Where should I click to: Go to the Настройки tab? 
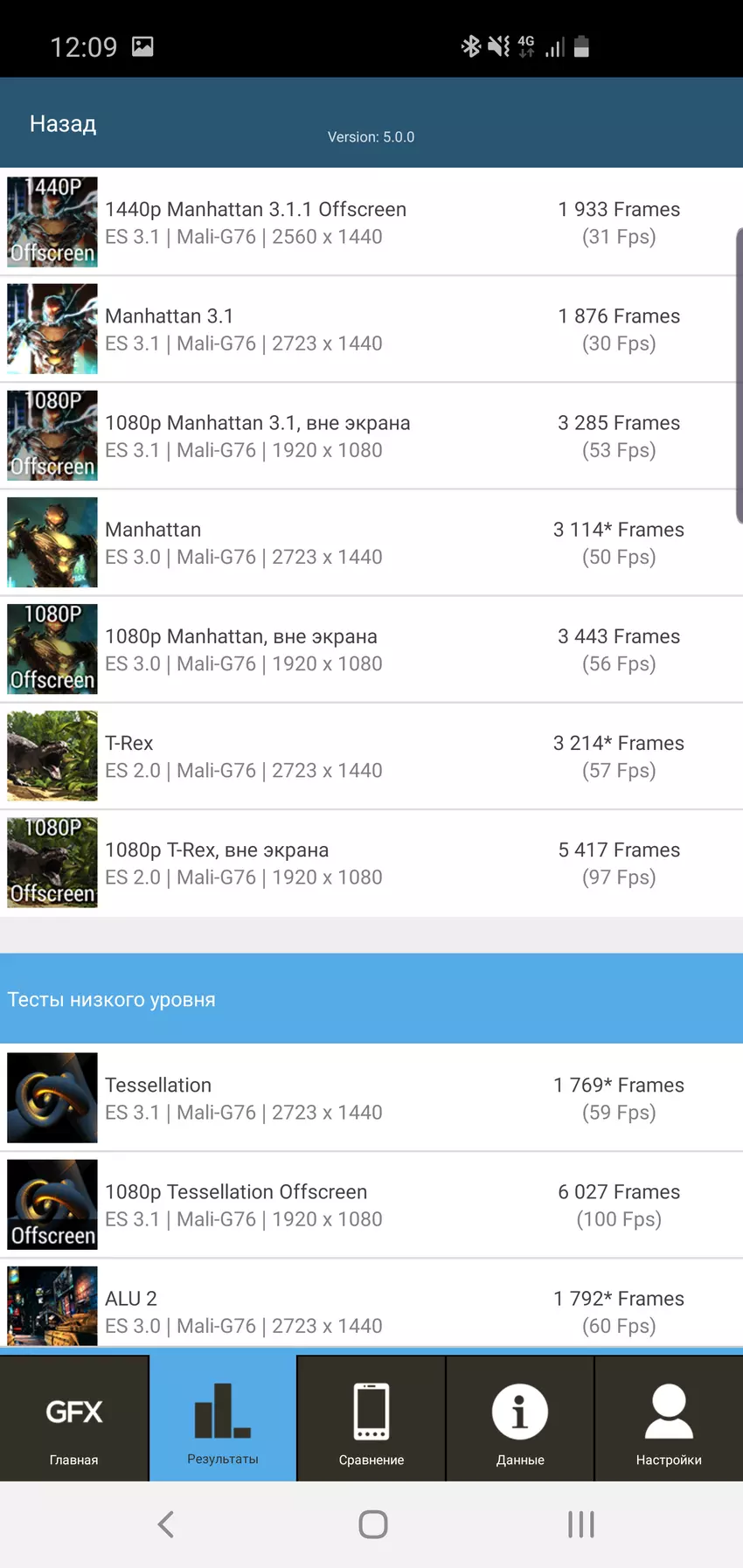[669, 1419]
